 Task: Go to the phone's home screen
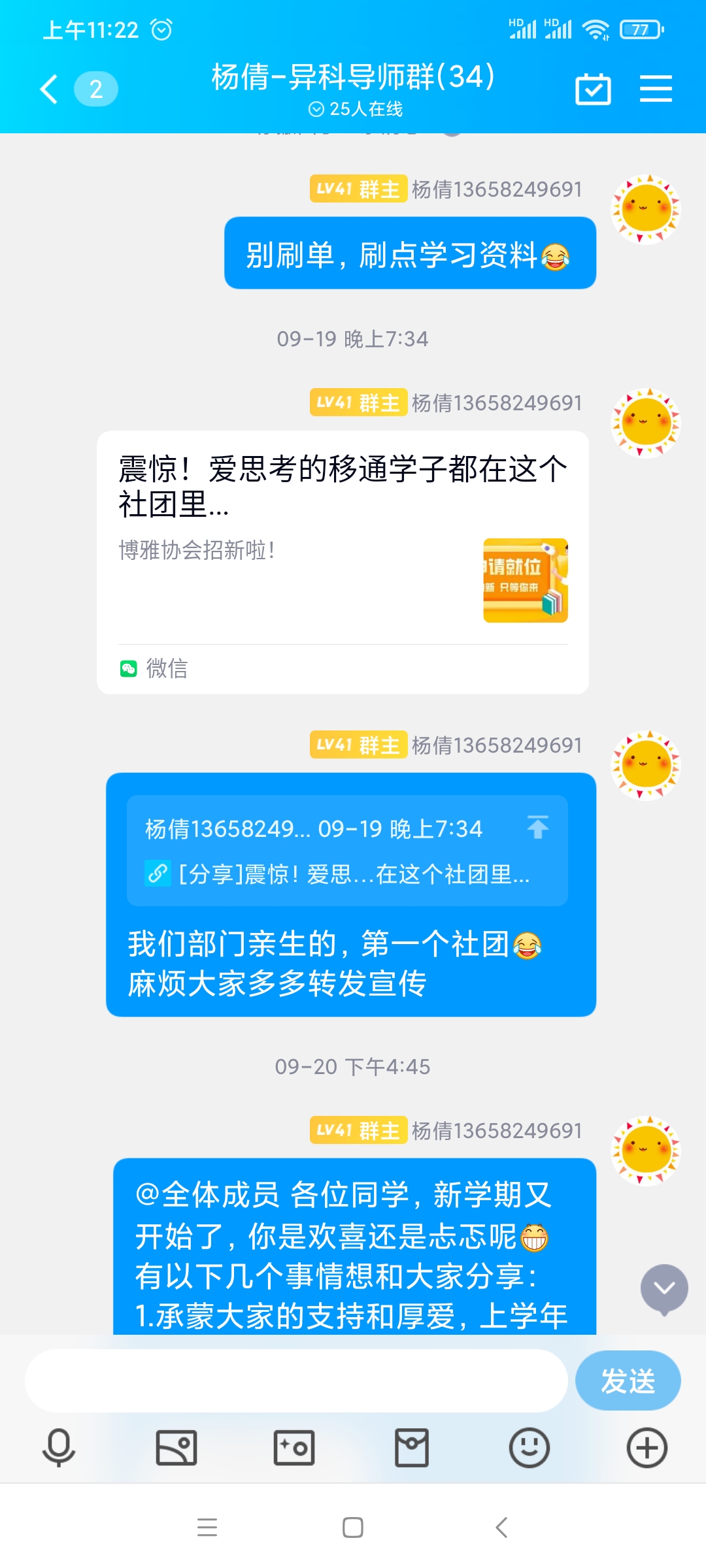tap(353, 1527)
